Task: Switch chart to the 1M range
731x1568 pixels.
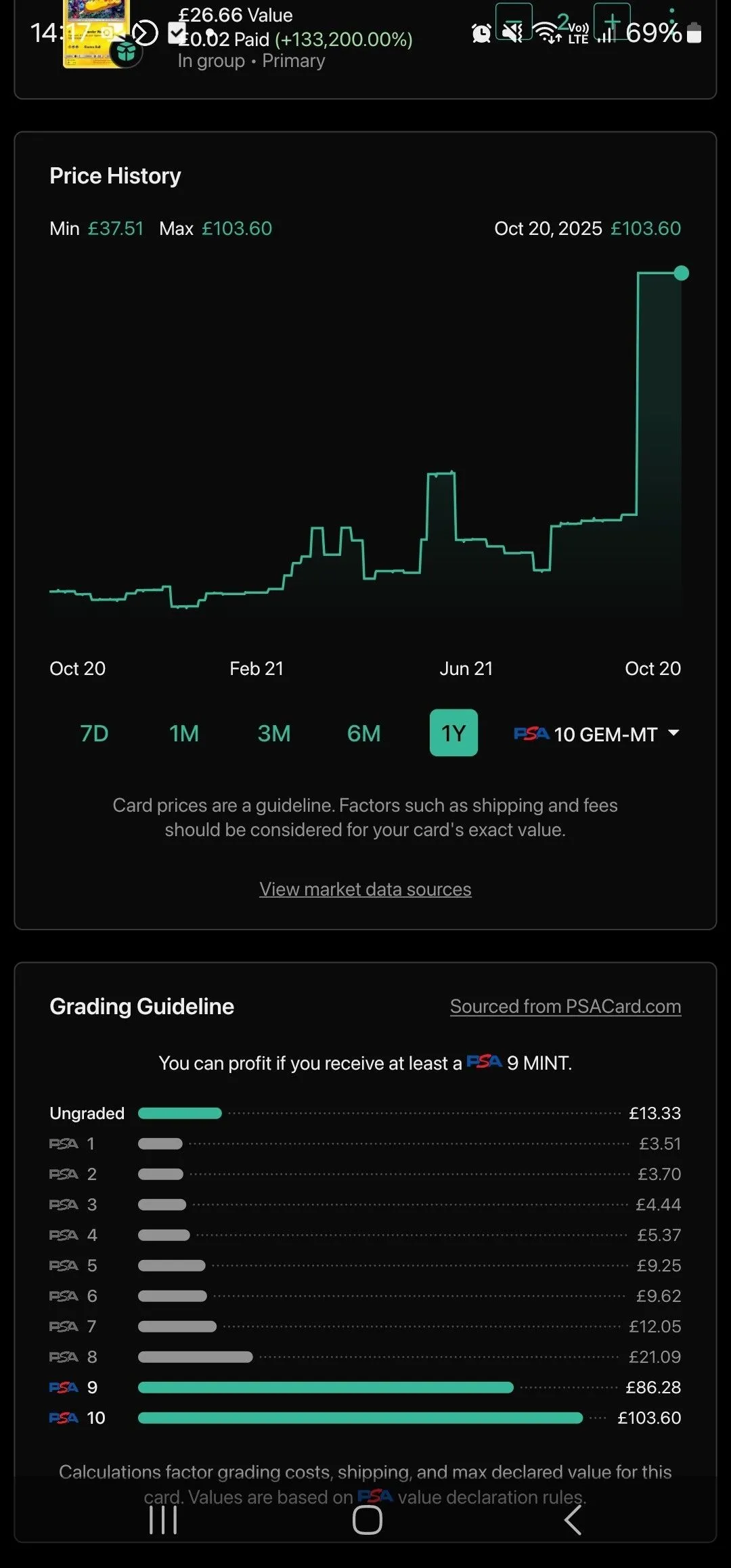Action: 183,733
